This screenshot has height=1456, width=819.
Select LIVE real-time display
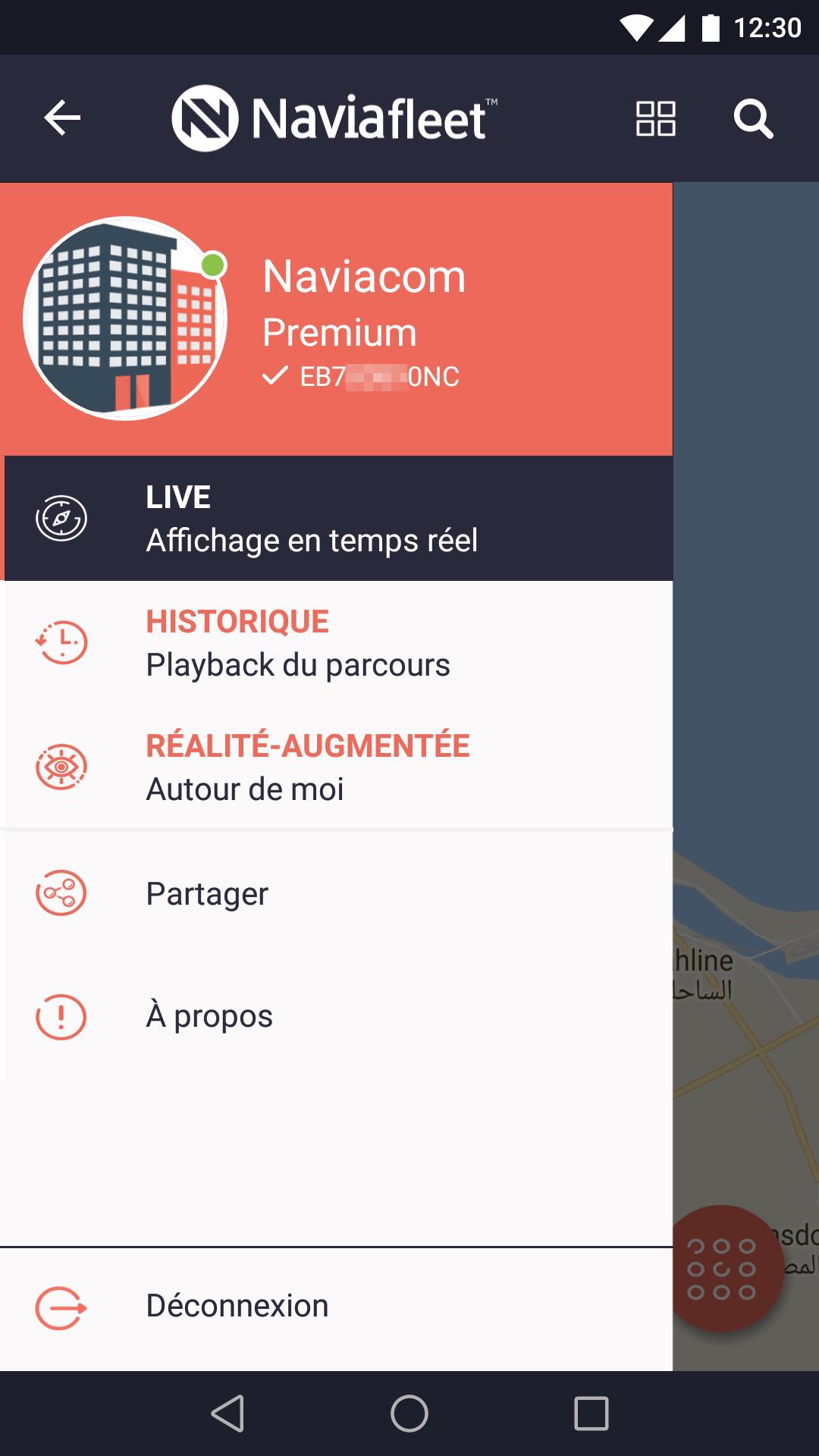(337, 519)
